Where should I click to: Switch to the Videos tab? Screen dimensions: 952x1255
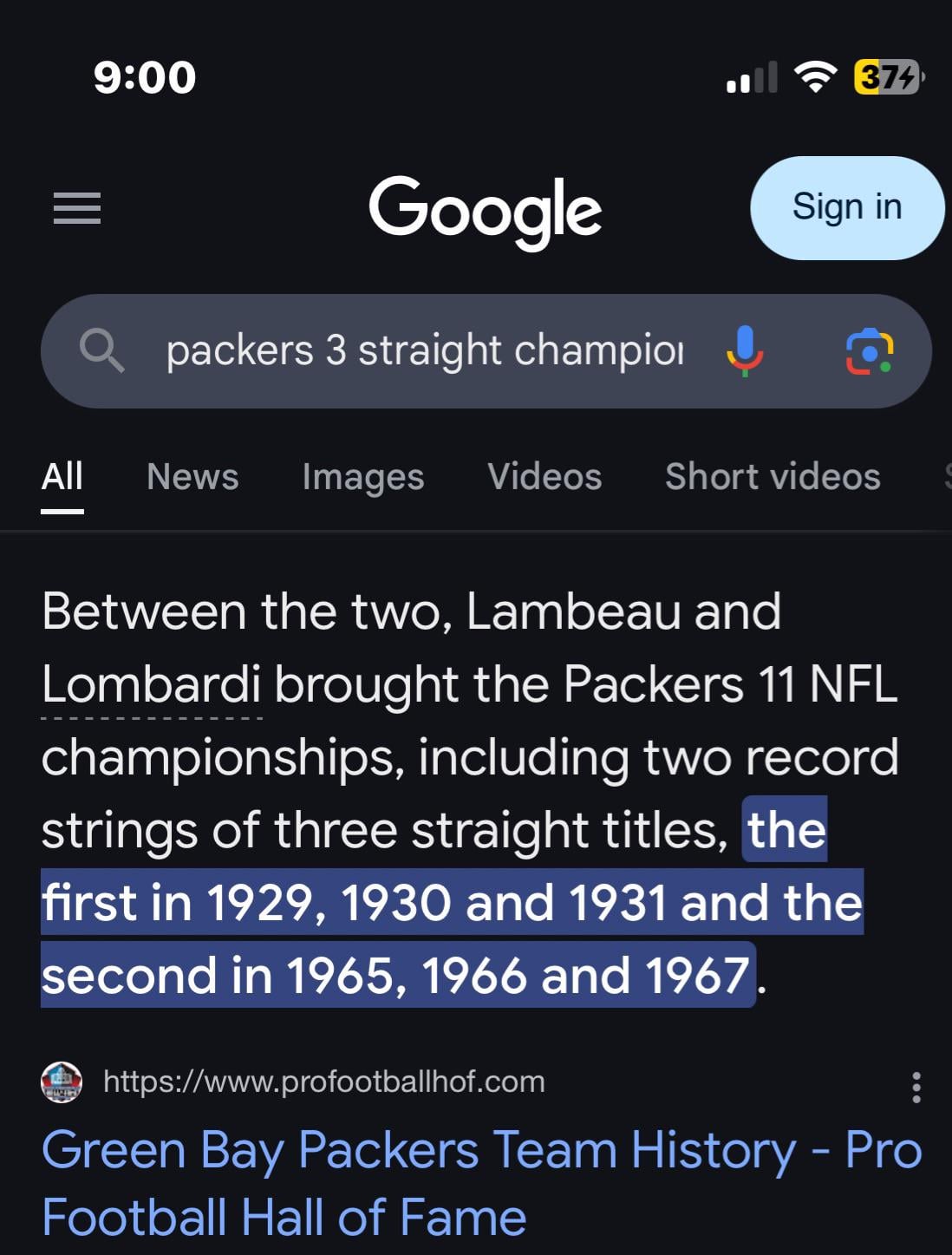(544, 476)
